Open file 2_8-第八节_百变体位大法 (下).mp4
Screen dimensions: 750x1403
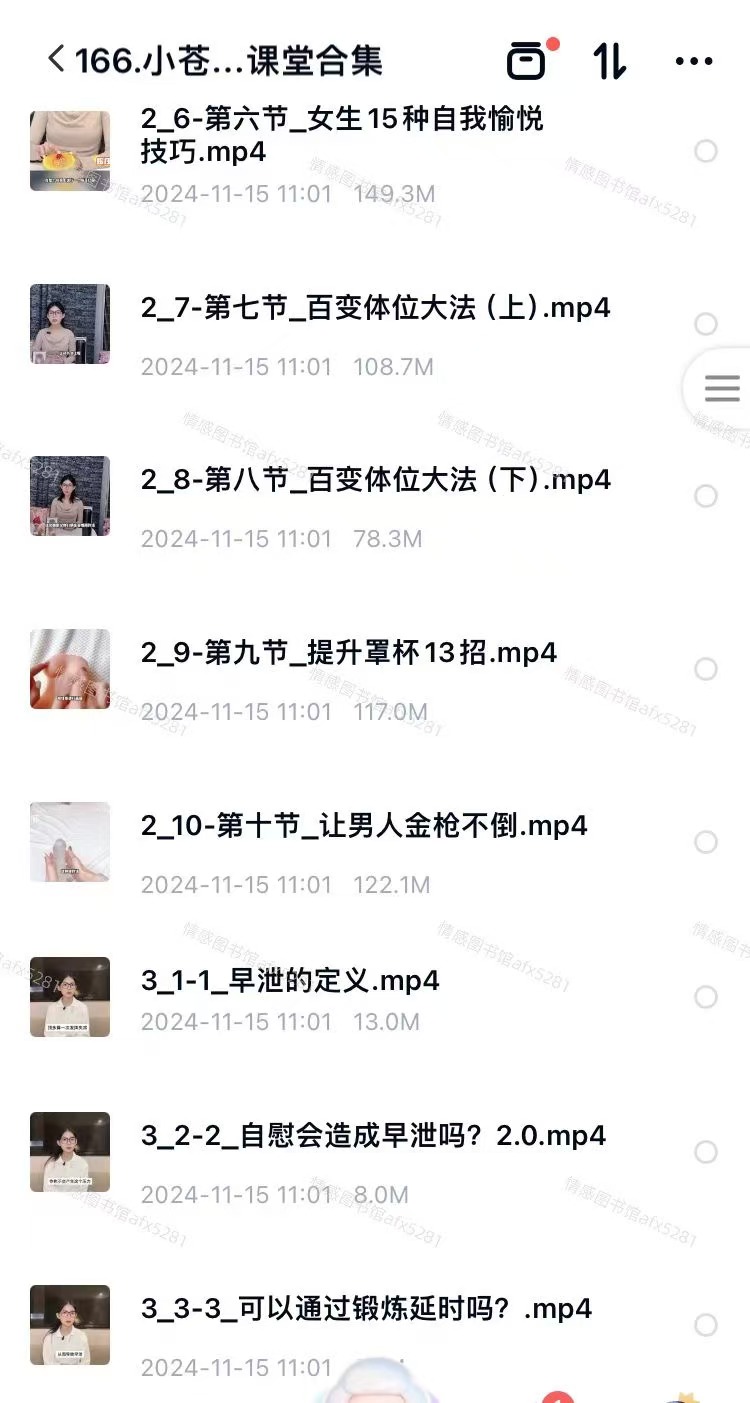(375, 479)
